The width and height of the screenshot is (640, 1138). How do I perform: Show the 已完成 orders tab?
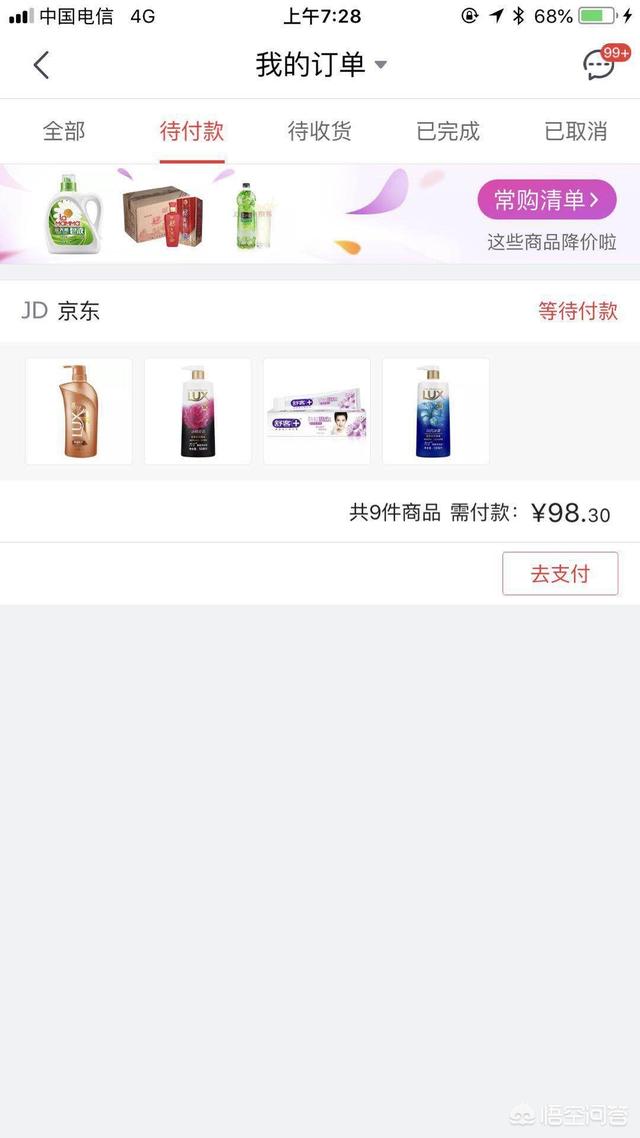click(x=448, y=131)
